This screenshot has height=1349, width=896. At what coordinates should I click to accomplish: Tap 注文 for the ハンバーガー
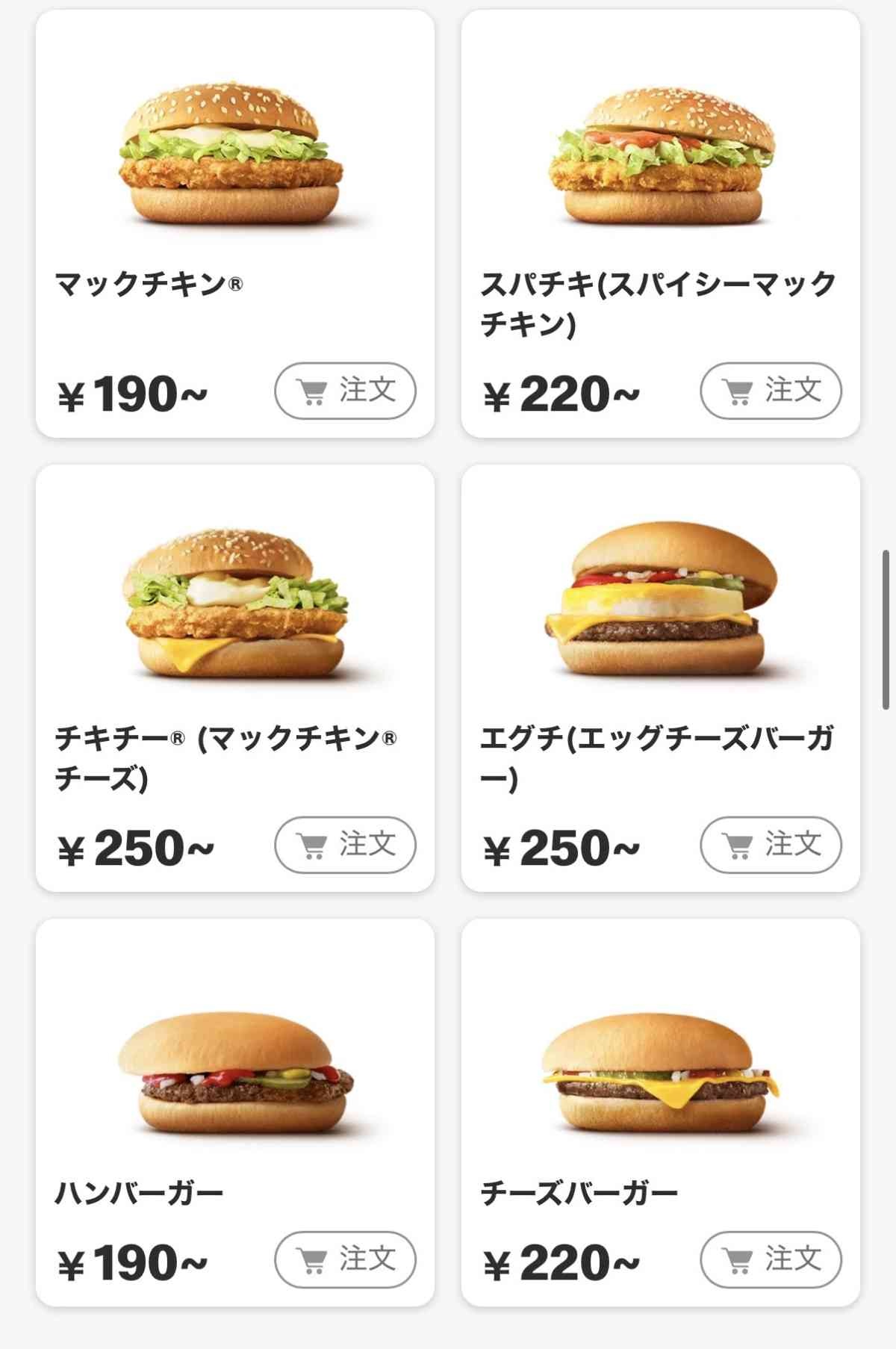(x=345, y=1259)
